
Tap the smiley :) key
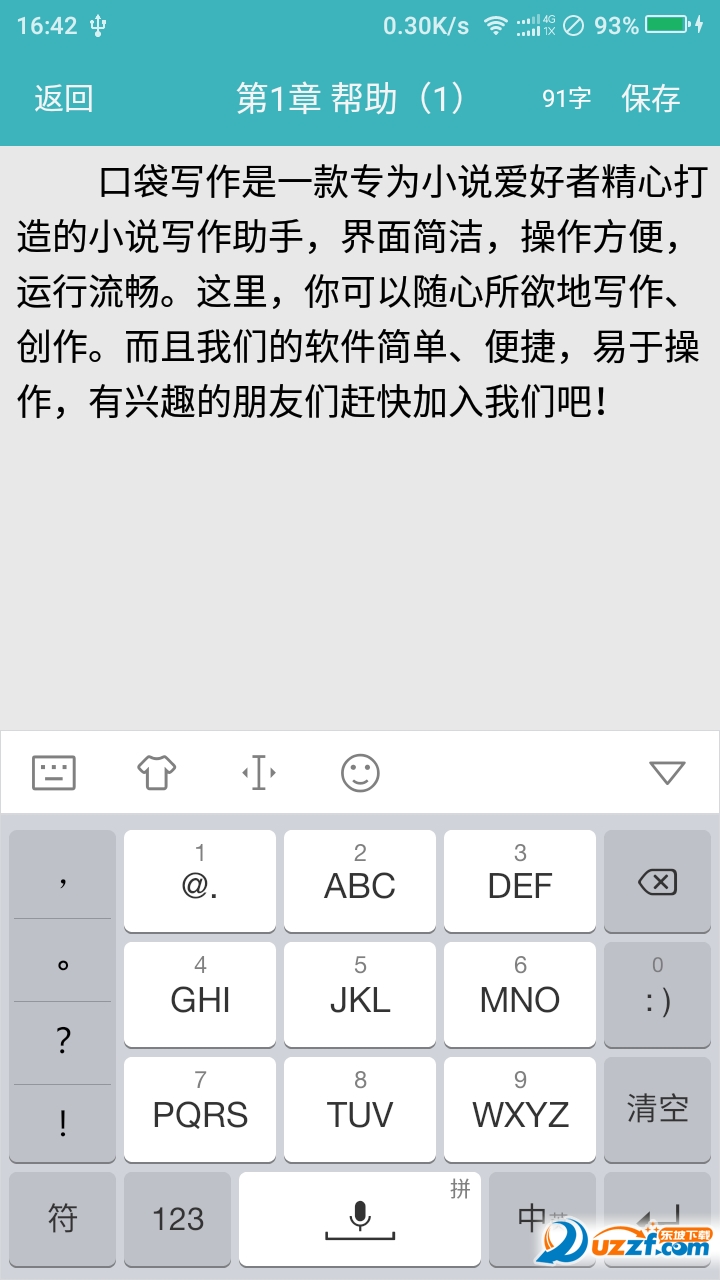(x=657, y=995)
